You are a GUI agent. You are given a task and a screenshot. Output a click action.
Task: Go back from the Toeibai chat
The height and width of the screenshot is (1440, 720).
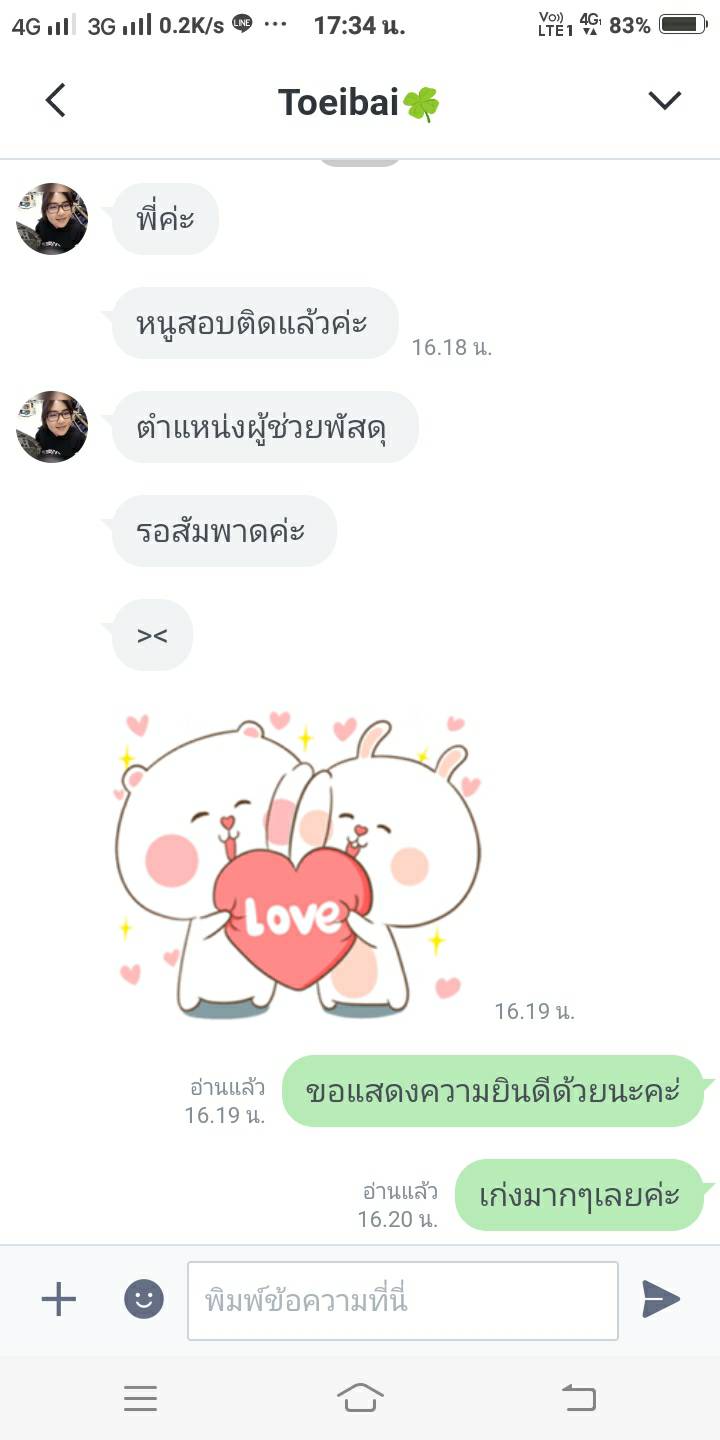(56, 101)
